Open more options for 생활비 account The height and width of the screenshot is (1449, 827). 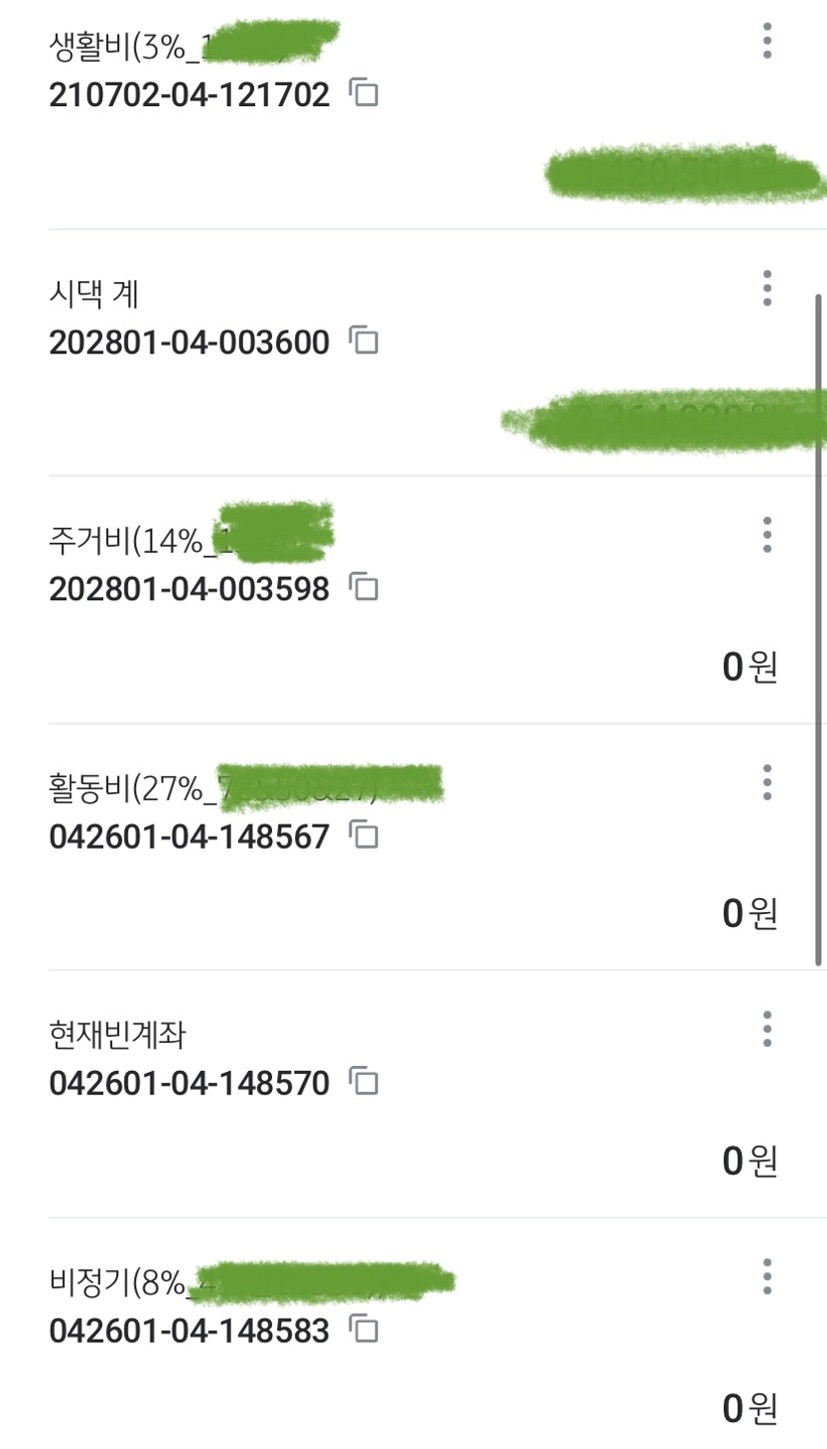[767, 40]
